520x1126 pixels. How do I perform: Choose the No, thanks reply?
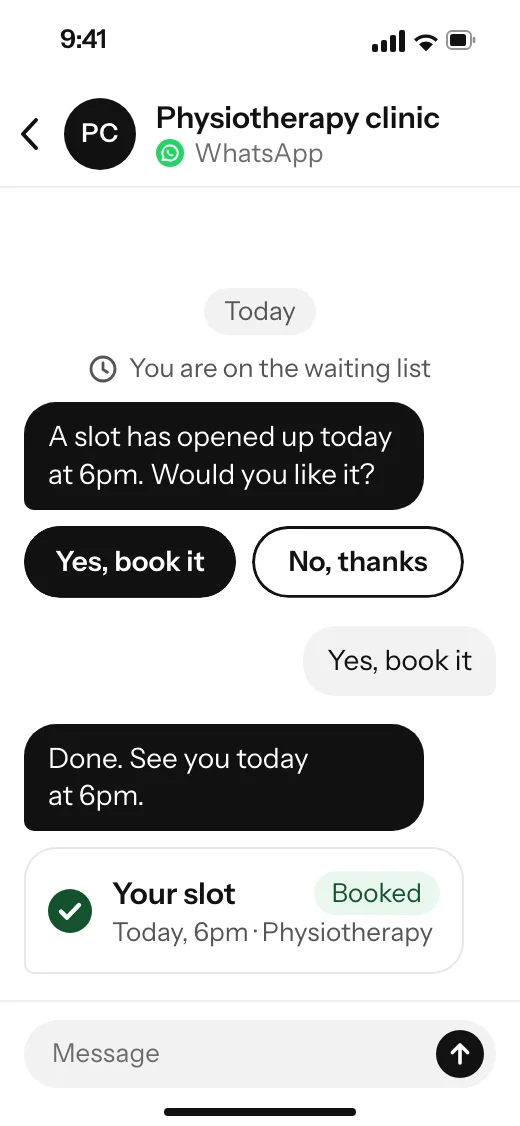click(358, 562)
